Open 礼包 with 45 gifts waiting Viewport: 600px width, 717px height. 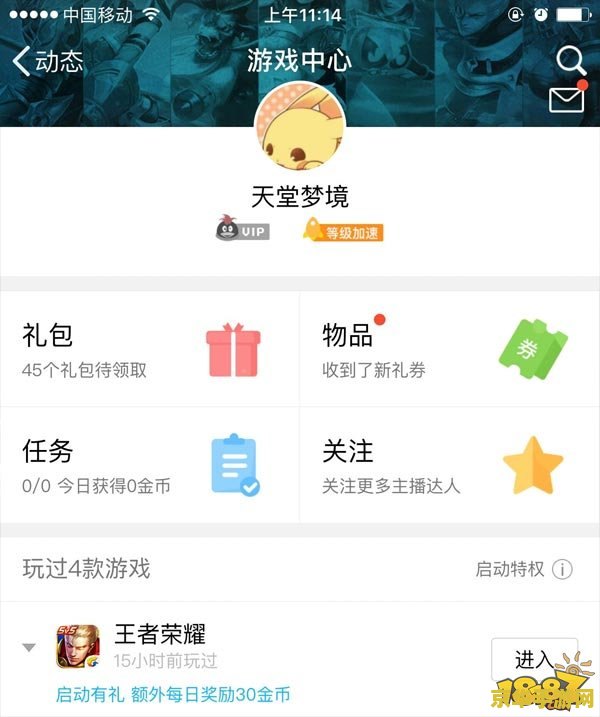click(150, 350)
